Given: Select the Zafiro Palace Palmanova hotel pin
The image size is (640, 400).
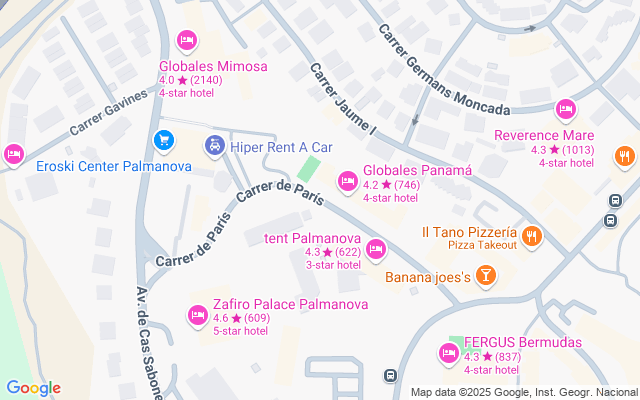Looking at the screenshot, I should (x=197, y=315).
